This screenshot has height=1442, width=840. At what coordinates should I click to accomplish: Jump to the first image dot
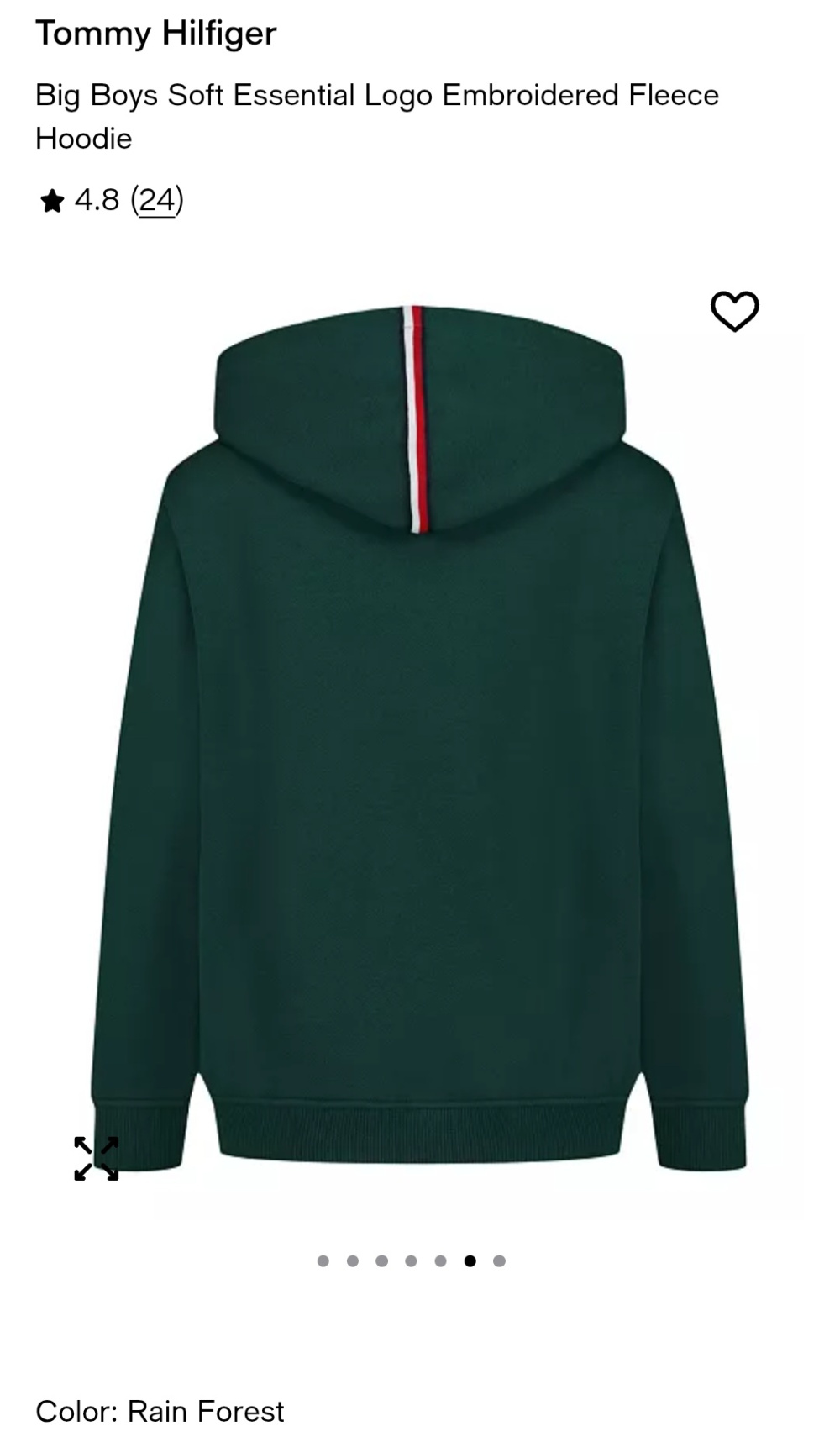(323, 1260)
